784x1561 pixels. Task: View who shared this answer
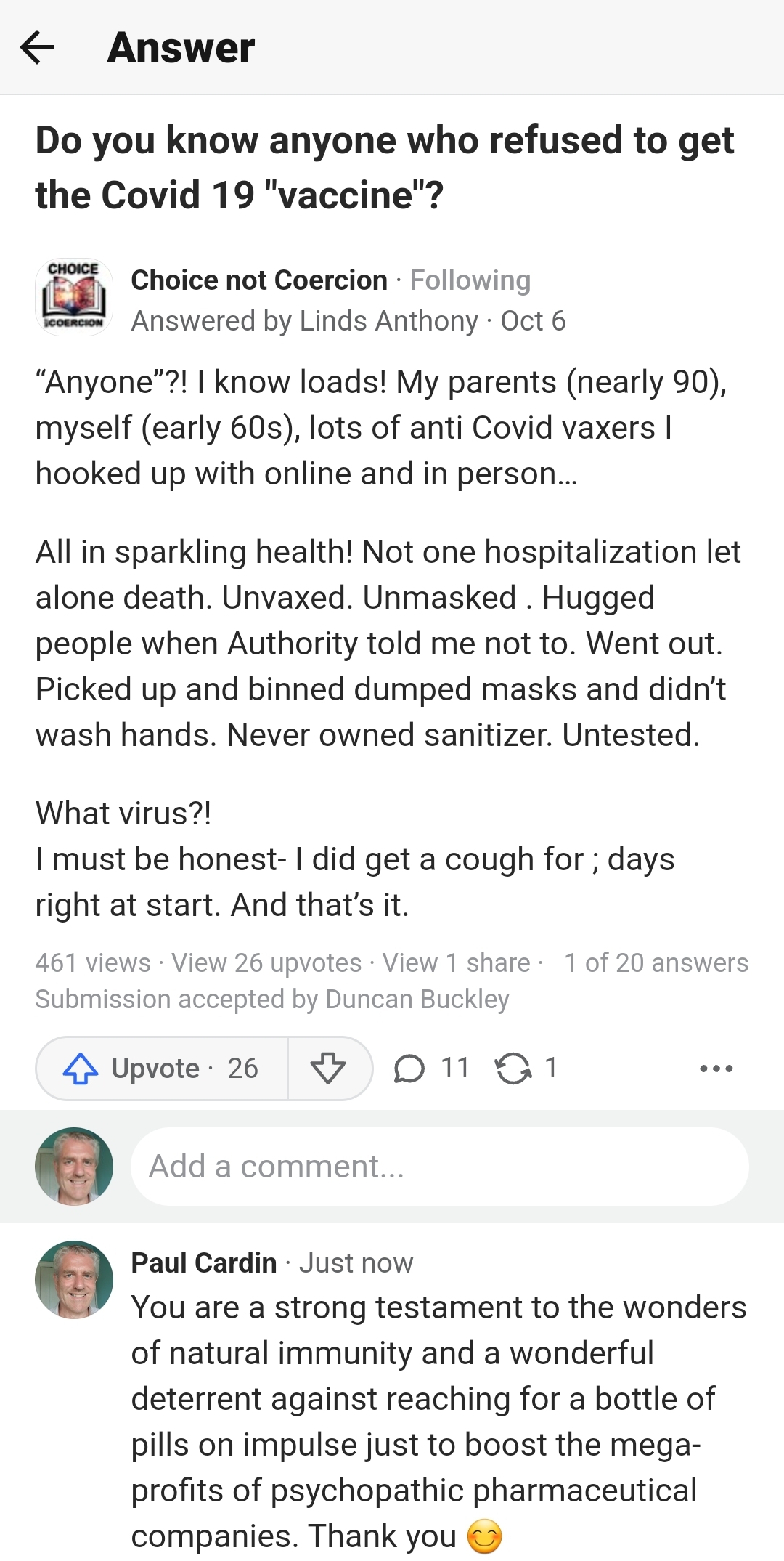coord(457,963)
